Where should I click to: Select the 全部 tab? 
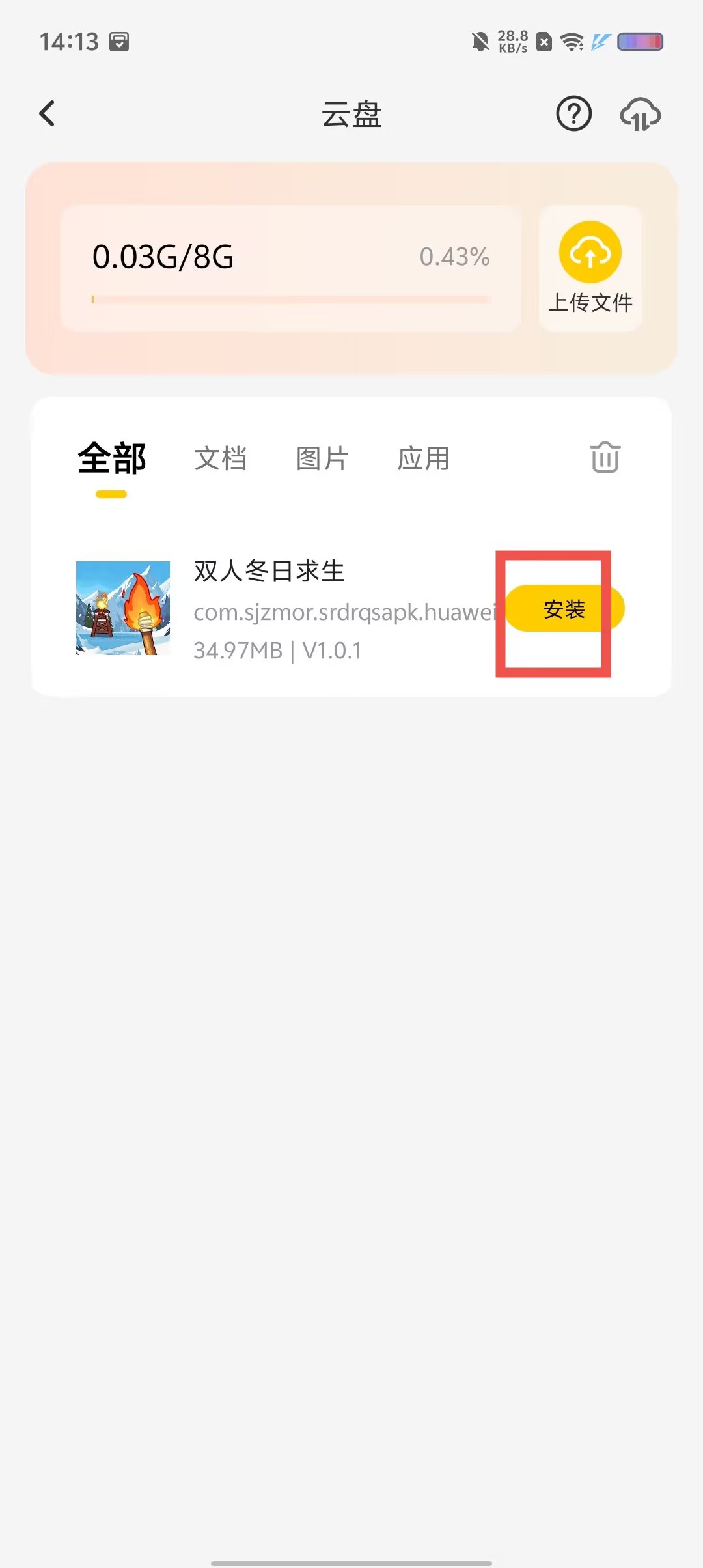[x=111, y=459]
